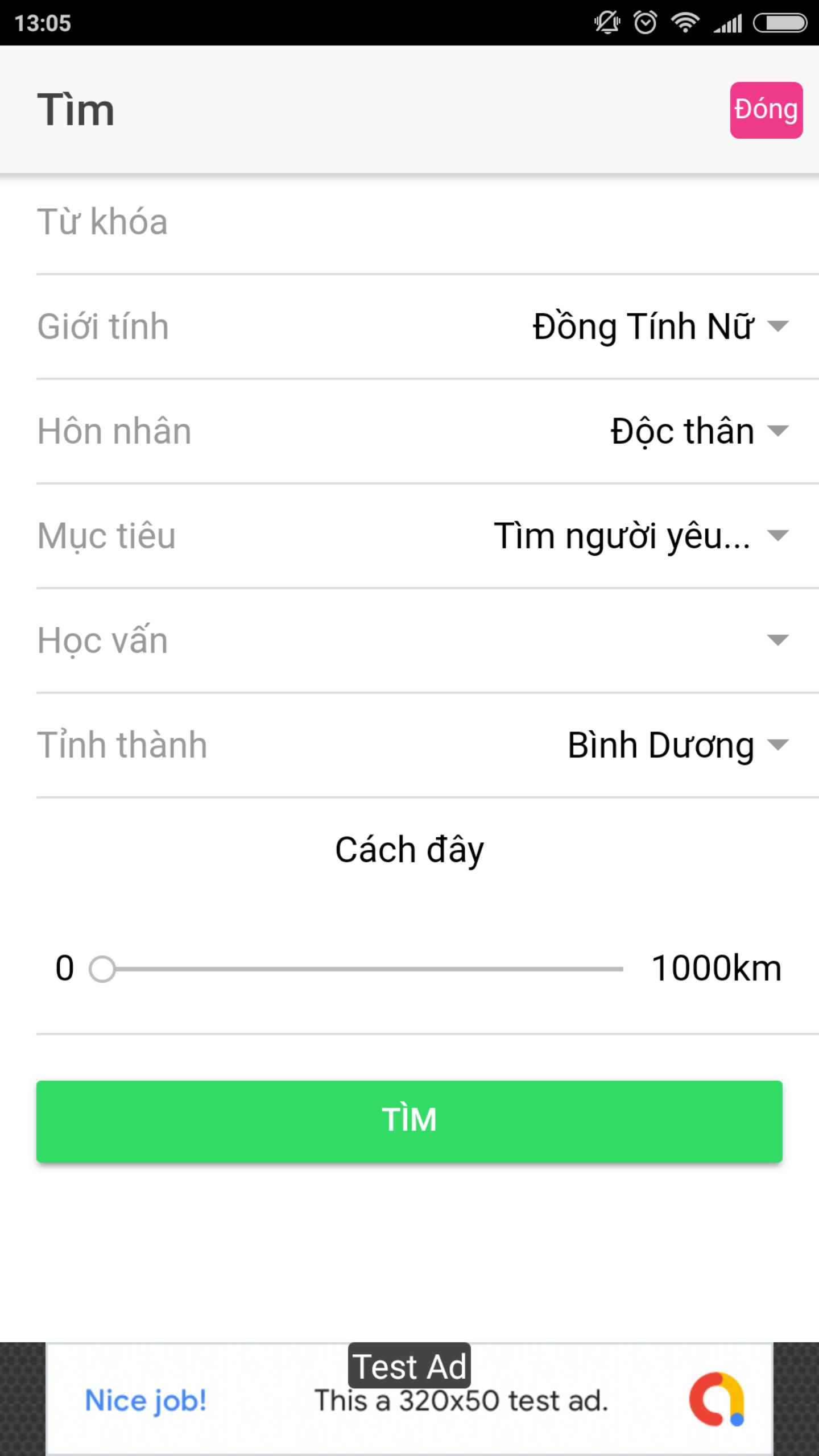
Task: Tap the alarm clock status icon
Action: (646, 21)
